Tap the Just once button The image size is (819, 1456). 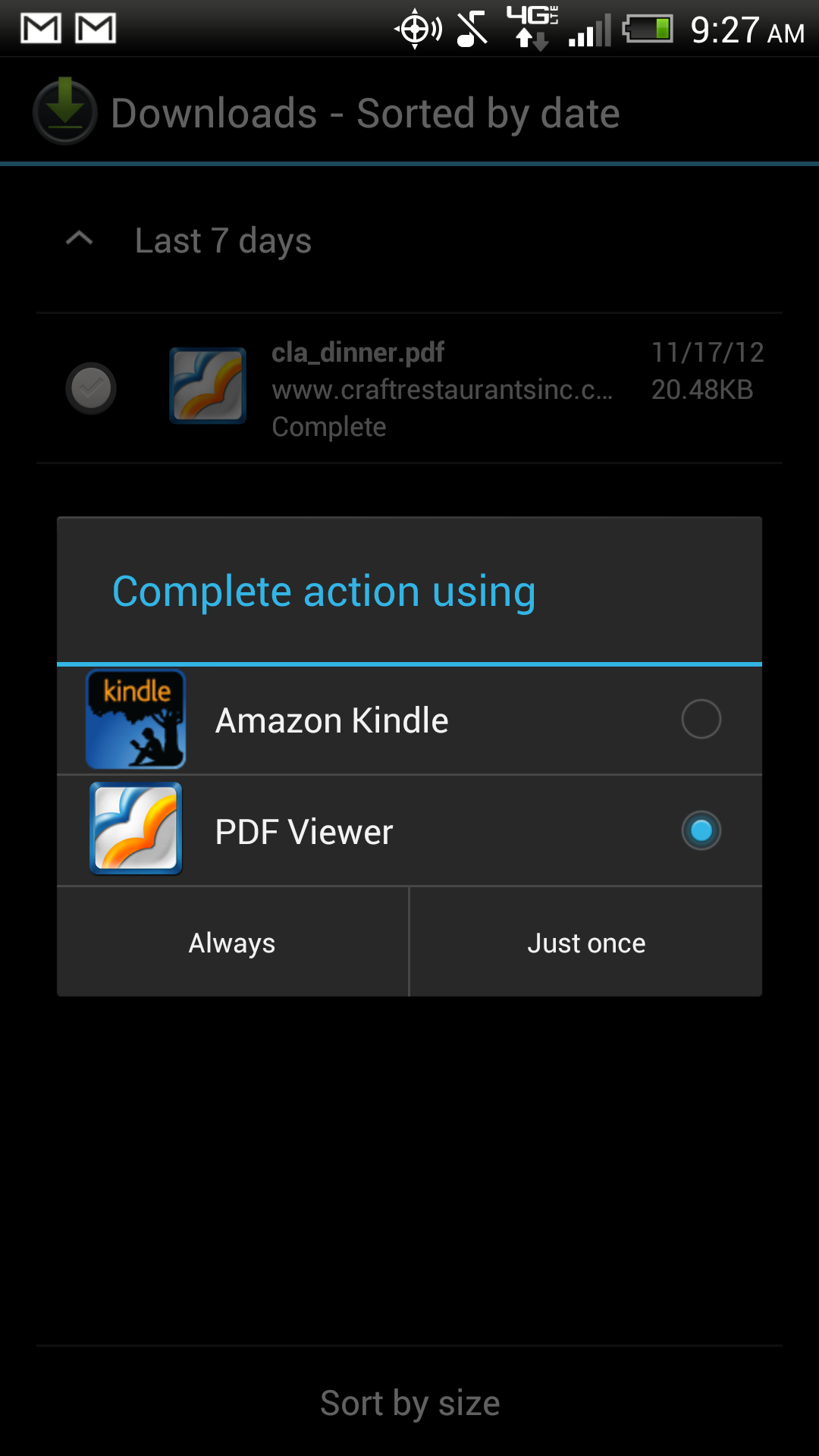[x=586, y=943]
